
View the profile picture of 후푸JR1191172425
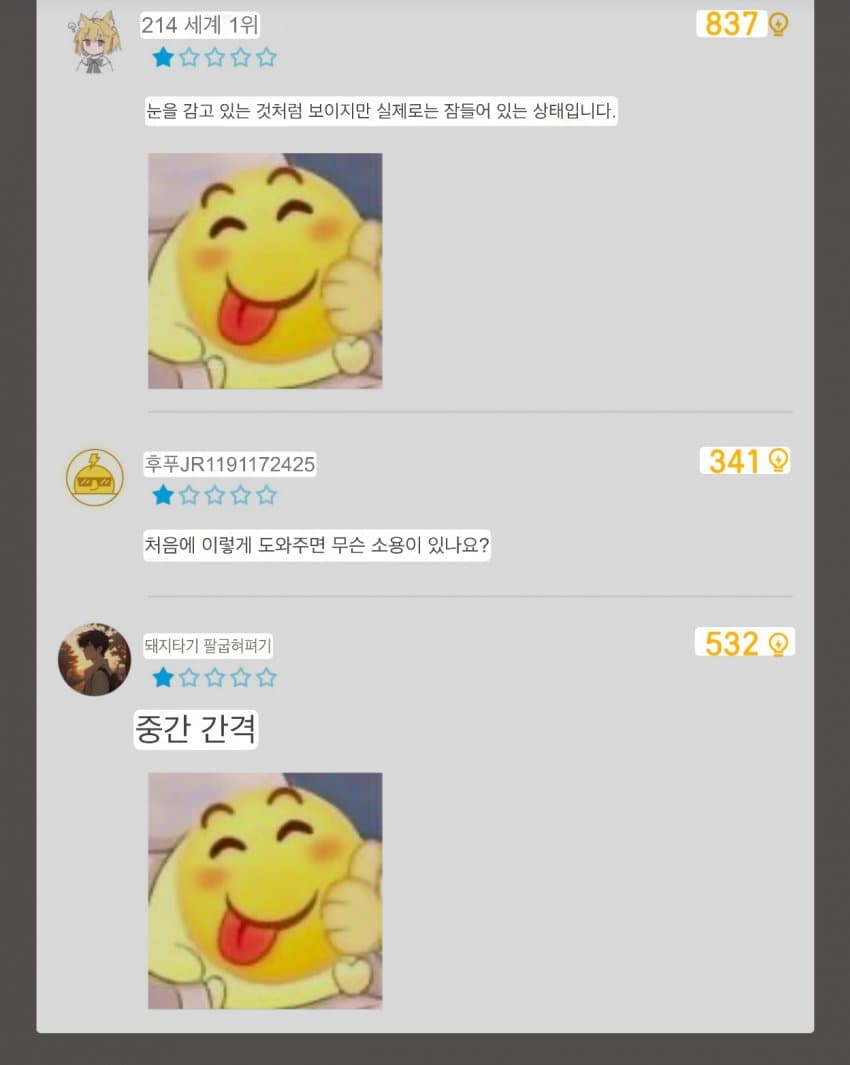95,477
